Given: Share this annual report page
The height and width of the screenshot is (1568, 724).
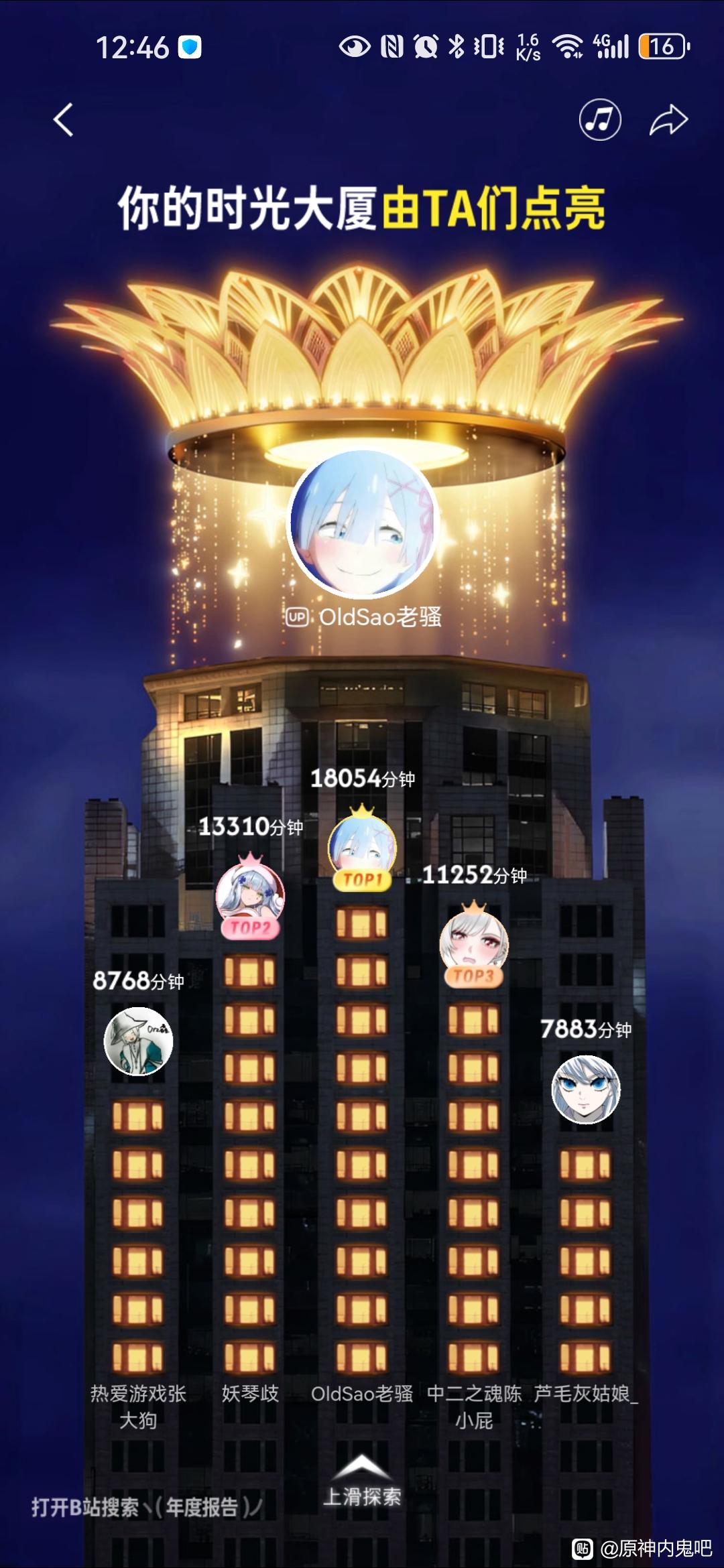Looking at the screenshot, I should click(x=668, y=121).
